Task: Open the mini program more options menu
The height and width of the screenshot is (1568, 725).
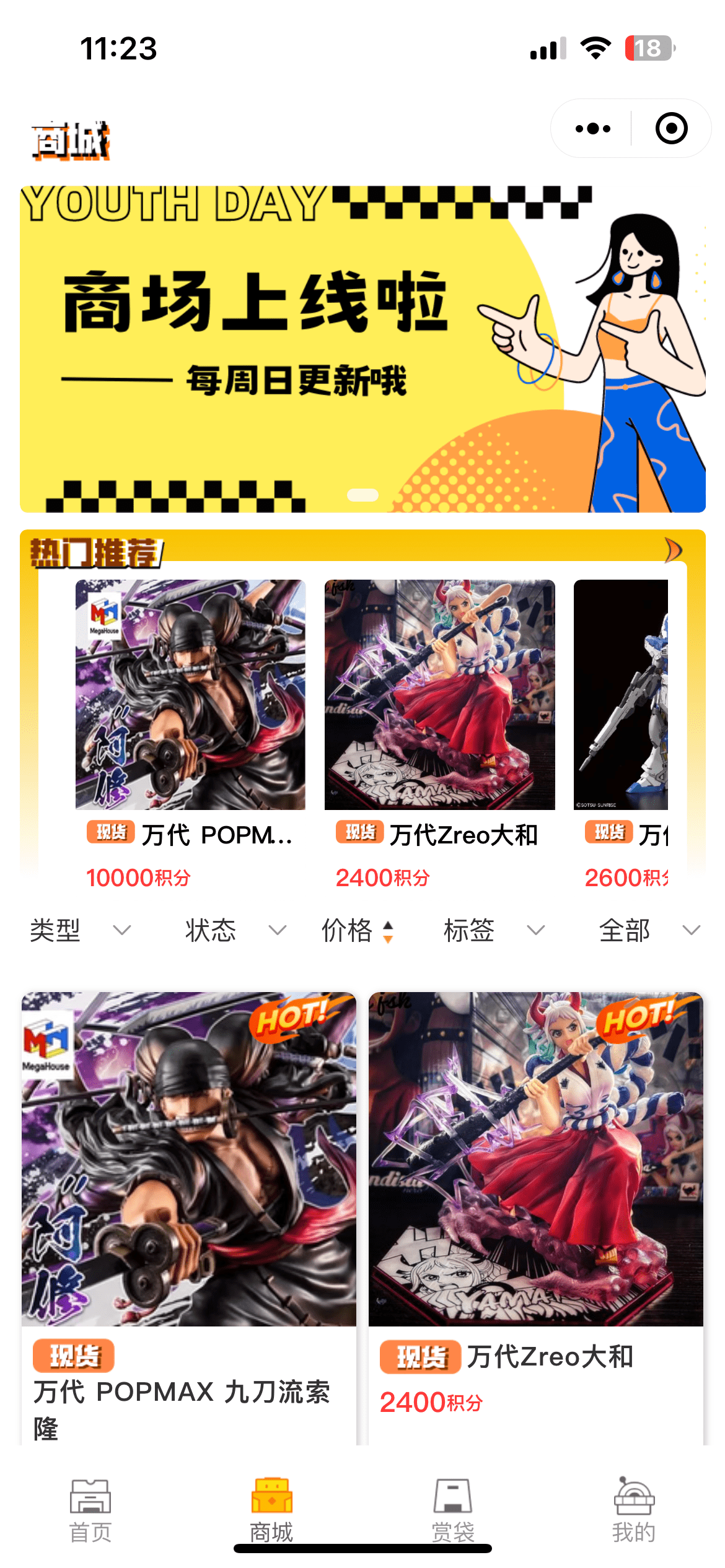Action: (592, 129)
